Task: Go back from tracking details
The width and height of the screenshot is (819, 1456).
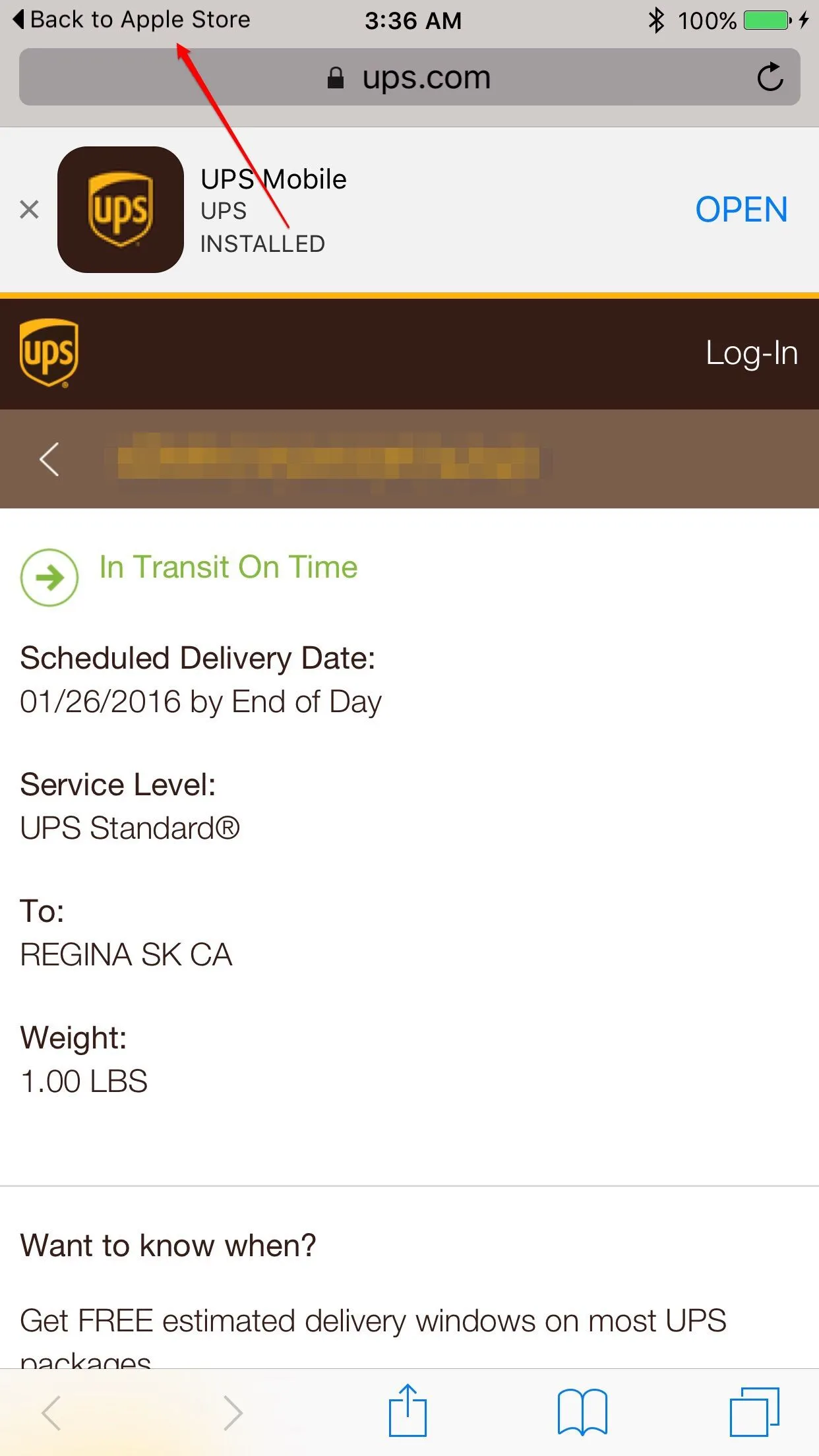Action: 49,459
